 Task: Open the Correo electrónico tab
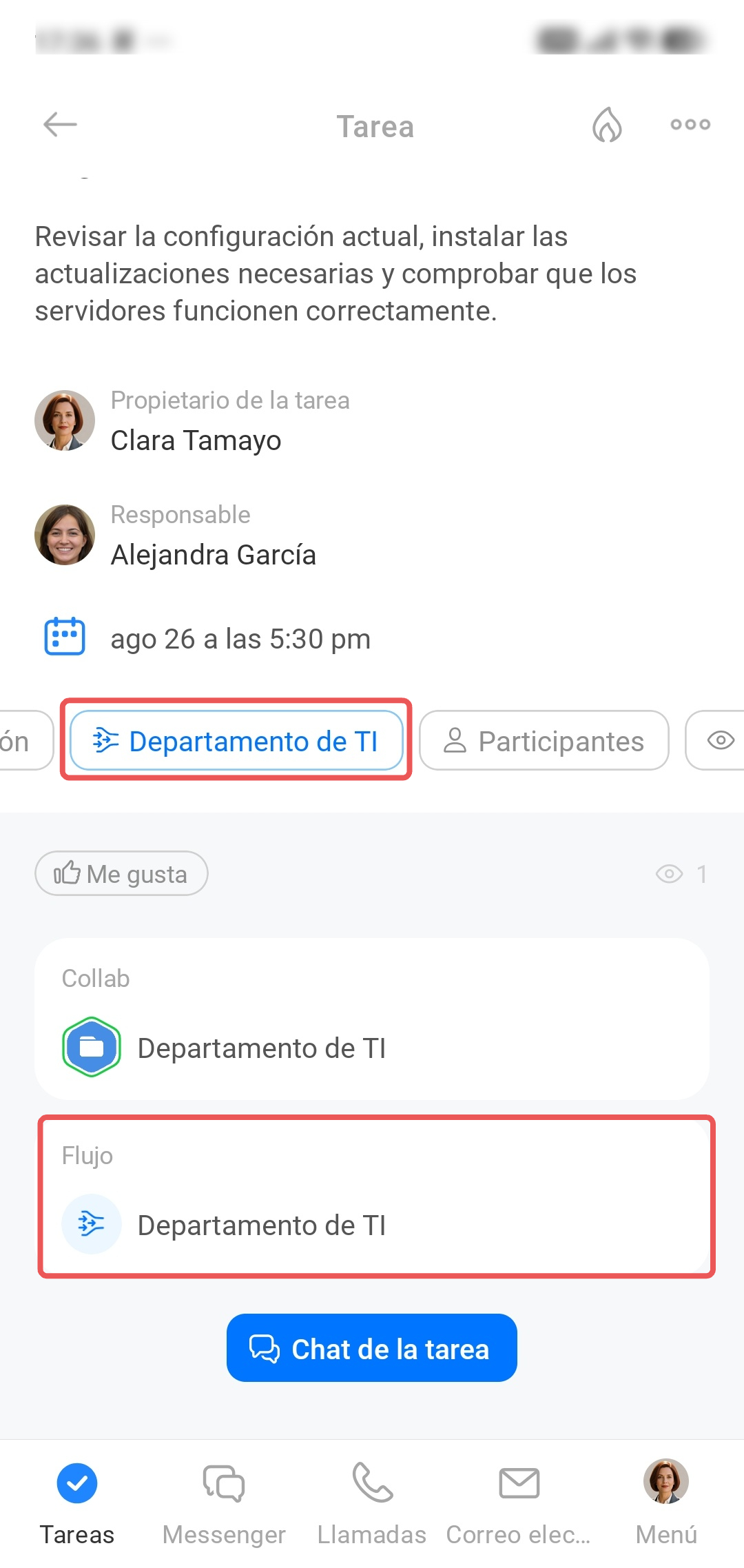coord(519,1505)
